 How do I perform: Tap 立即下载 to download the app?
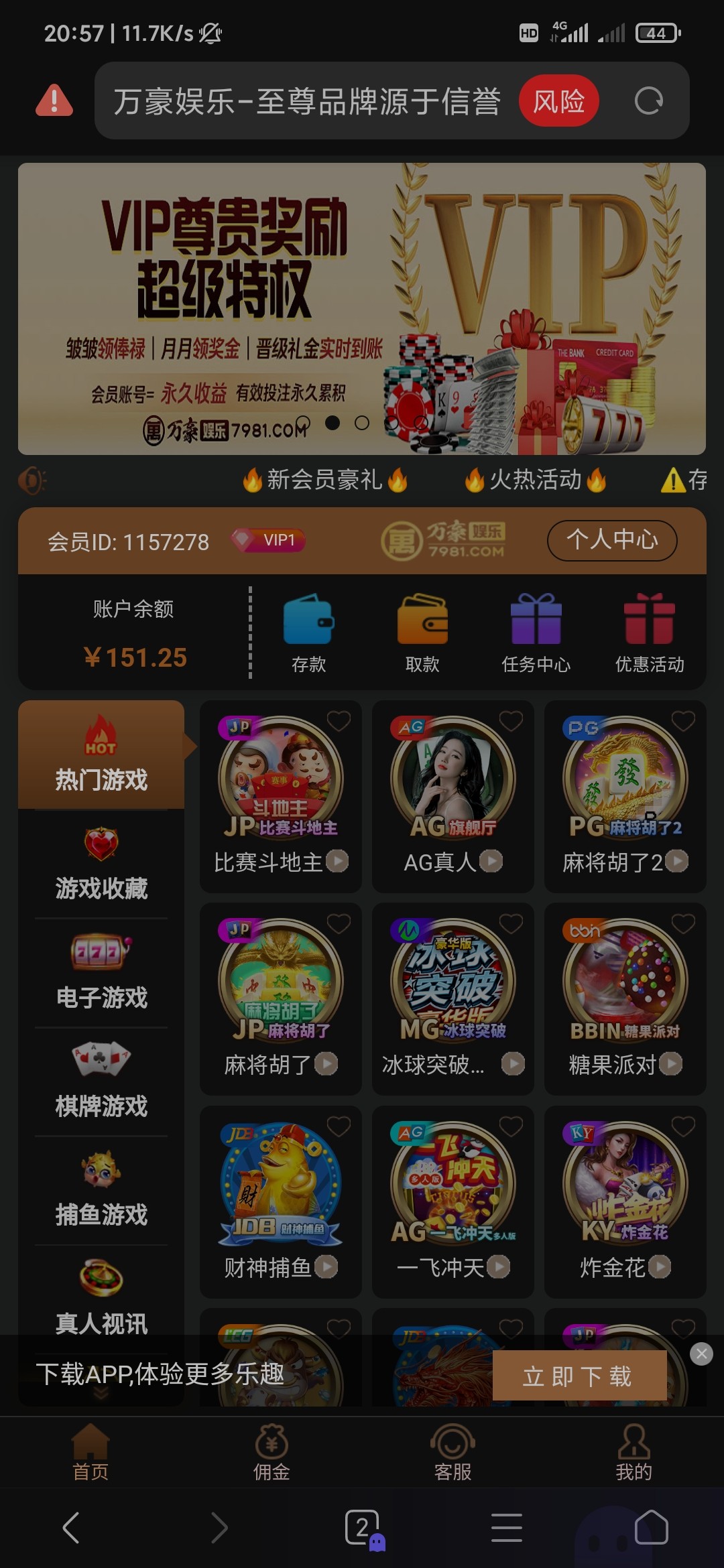tap(579, 1376)
